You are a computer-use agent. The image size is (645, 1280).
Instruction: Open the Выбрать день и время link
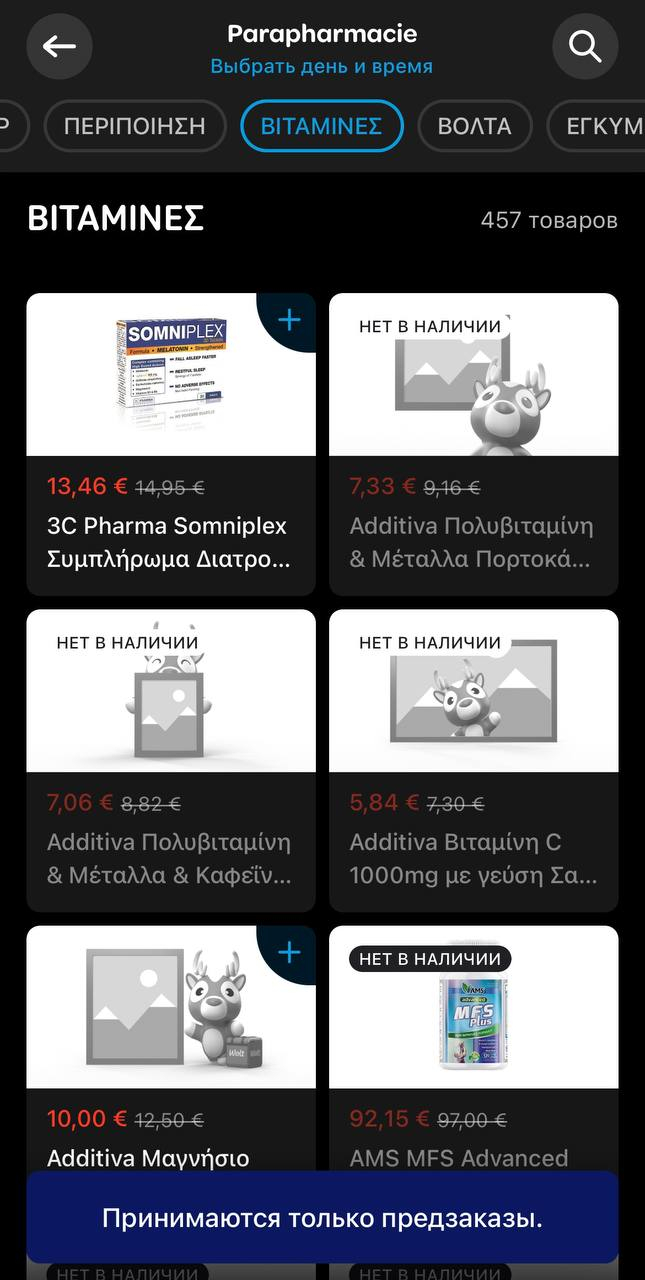[321, 67]
